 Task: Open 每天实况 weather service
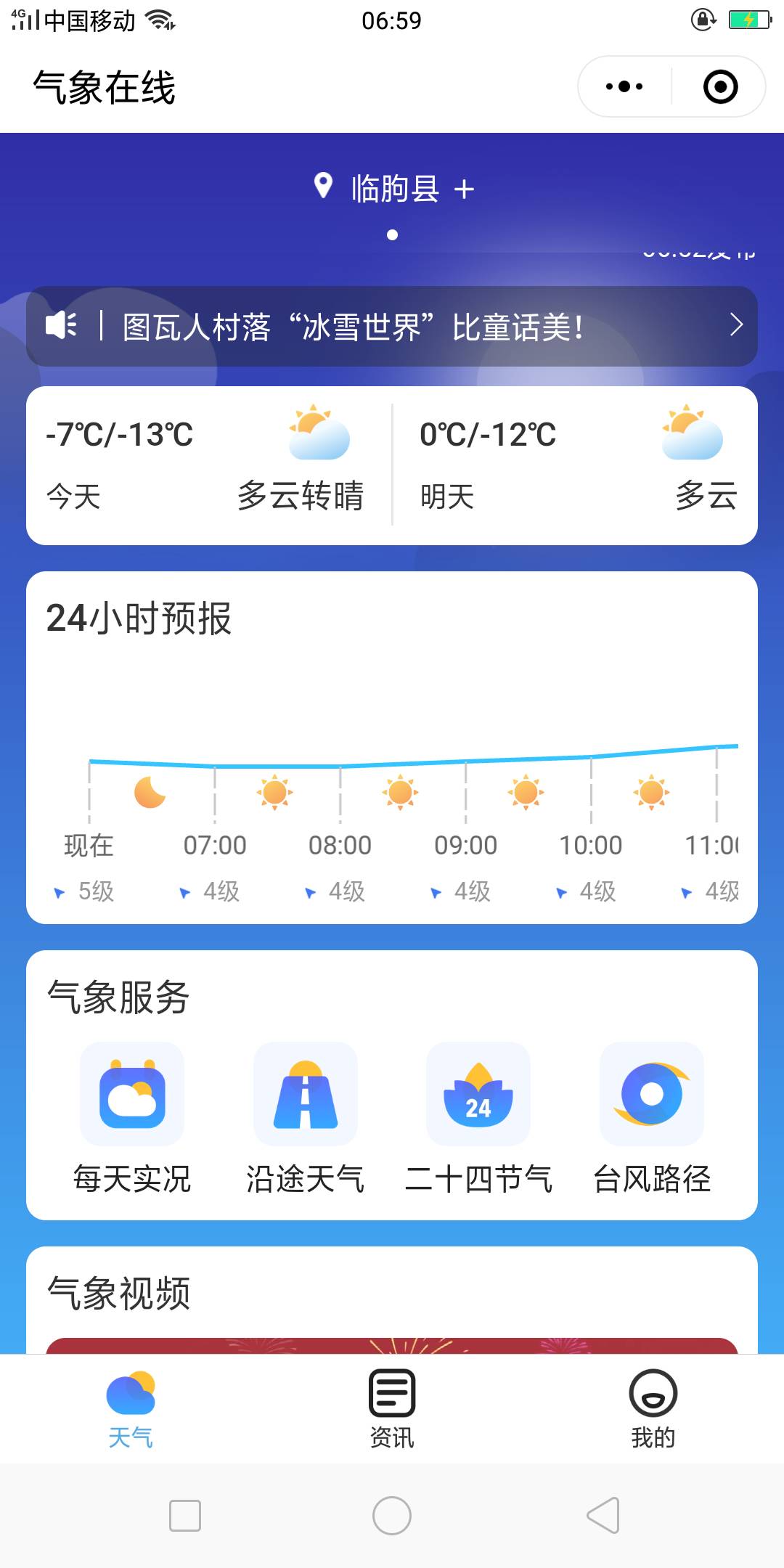click(x=132, y=1118)
